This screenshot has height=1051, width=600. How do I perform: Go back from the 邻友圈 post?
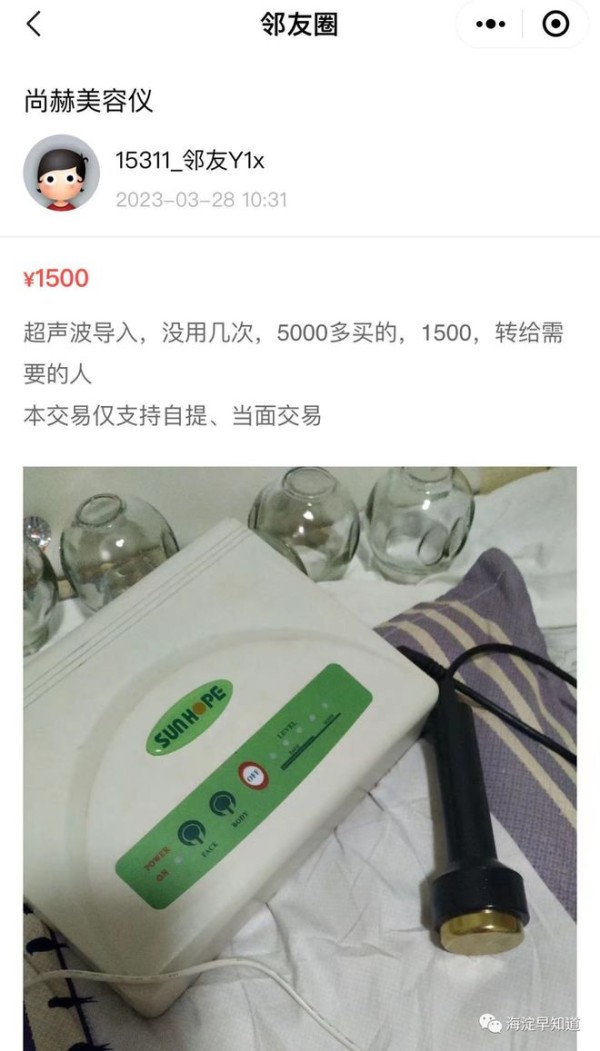[34, 24]
